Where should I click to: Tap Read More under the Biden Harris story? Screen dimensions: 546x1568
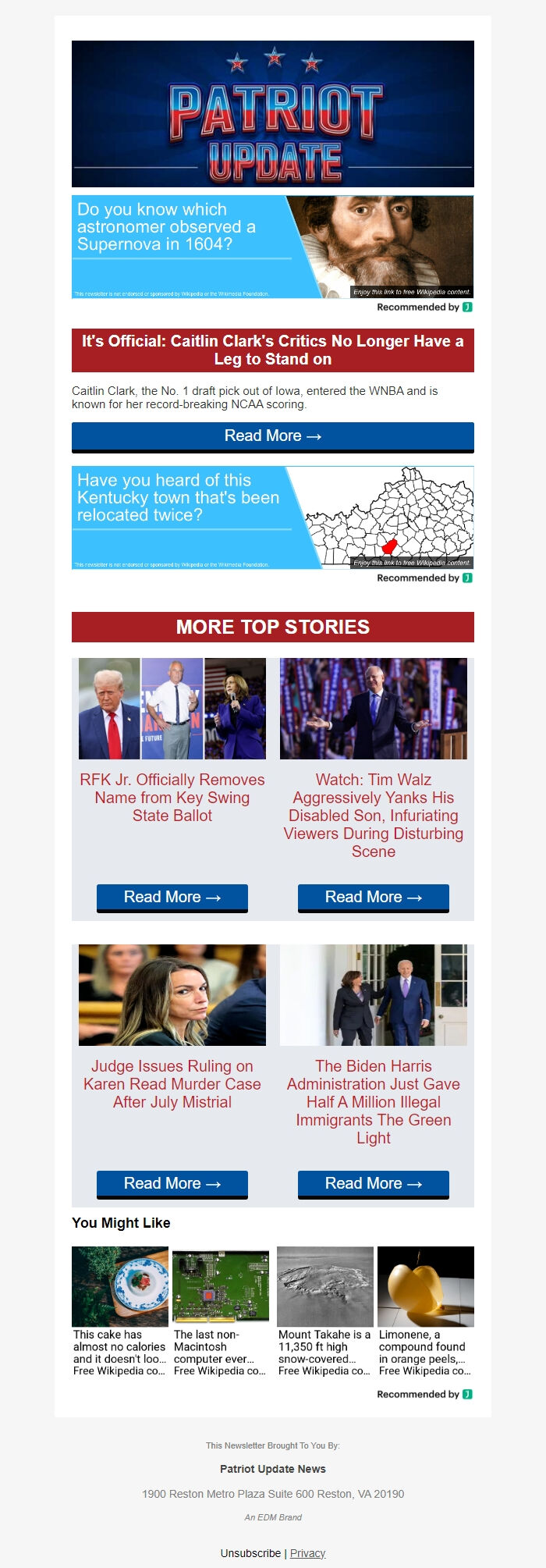coord(373,1184)
